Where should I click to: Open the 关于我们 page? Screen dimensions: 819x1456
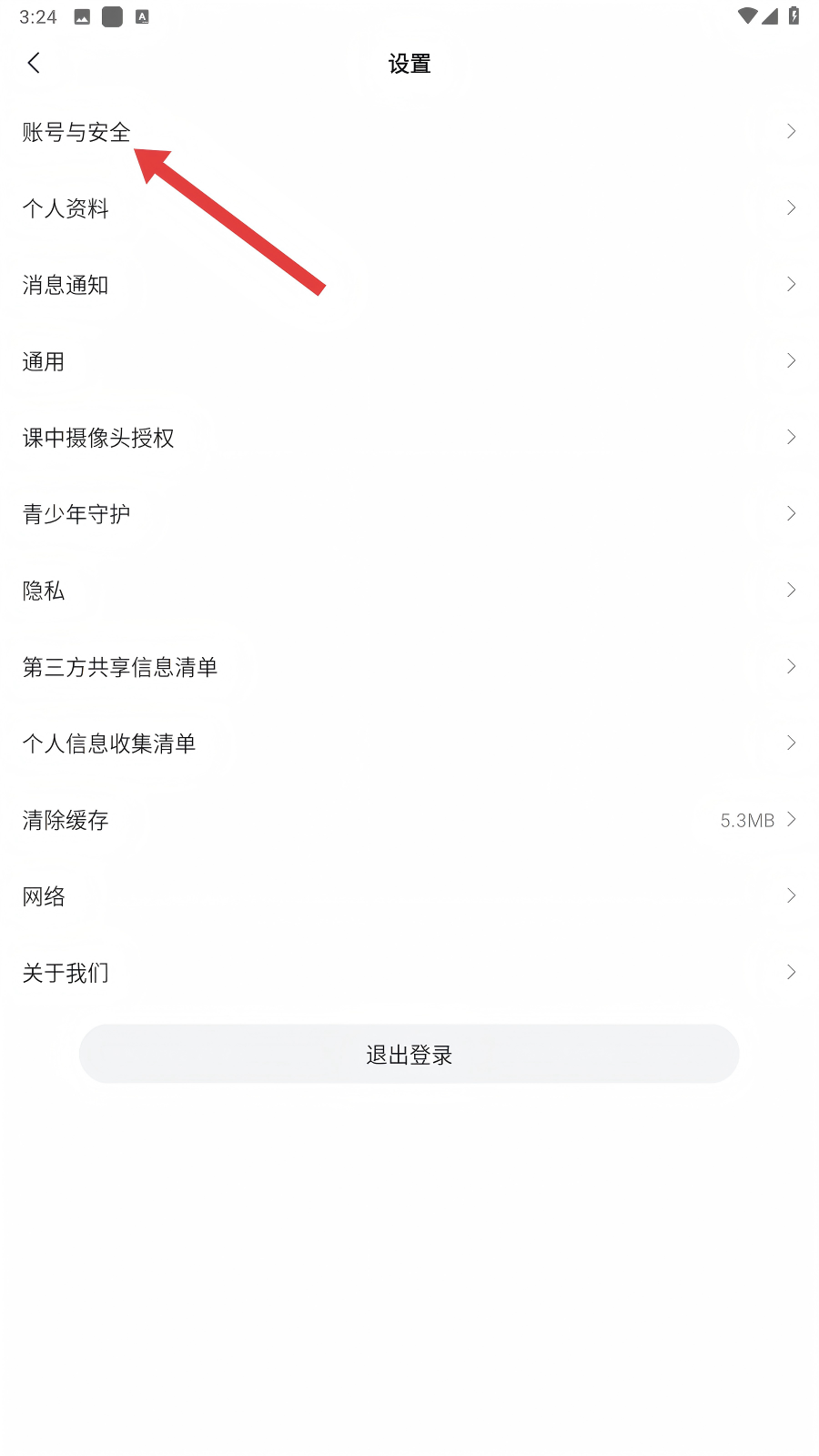[x=66, y=973]
